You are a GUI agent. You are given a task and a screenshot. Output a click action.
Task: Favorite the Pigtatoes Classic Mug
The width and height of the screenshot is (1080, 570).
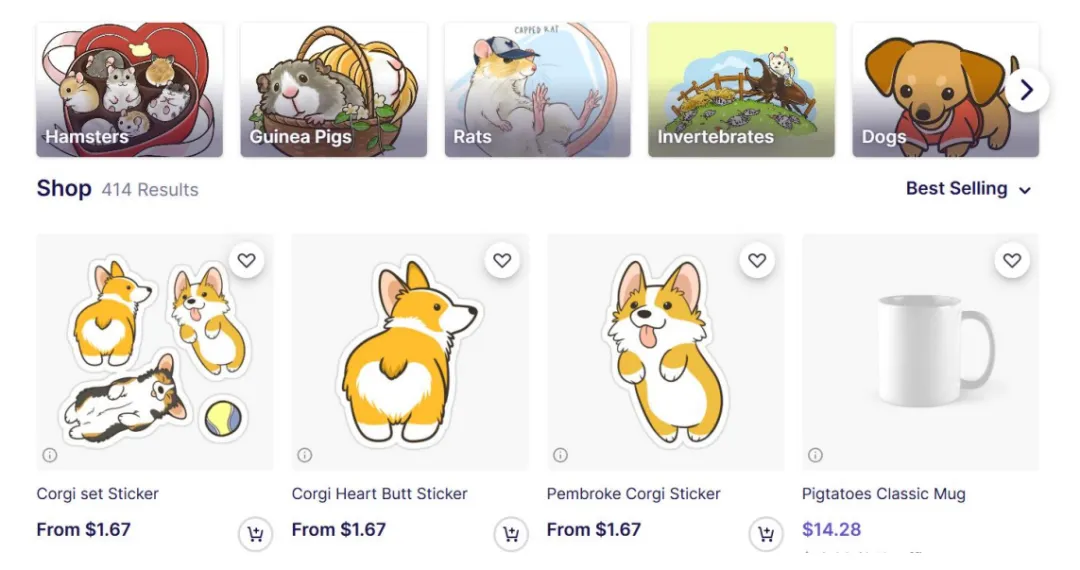tap(1012, 261)
